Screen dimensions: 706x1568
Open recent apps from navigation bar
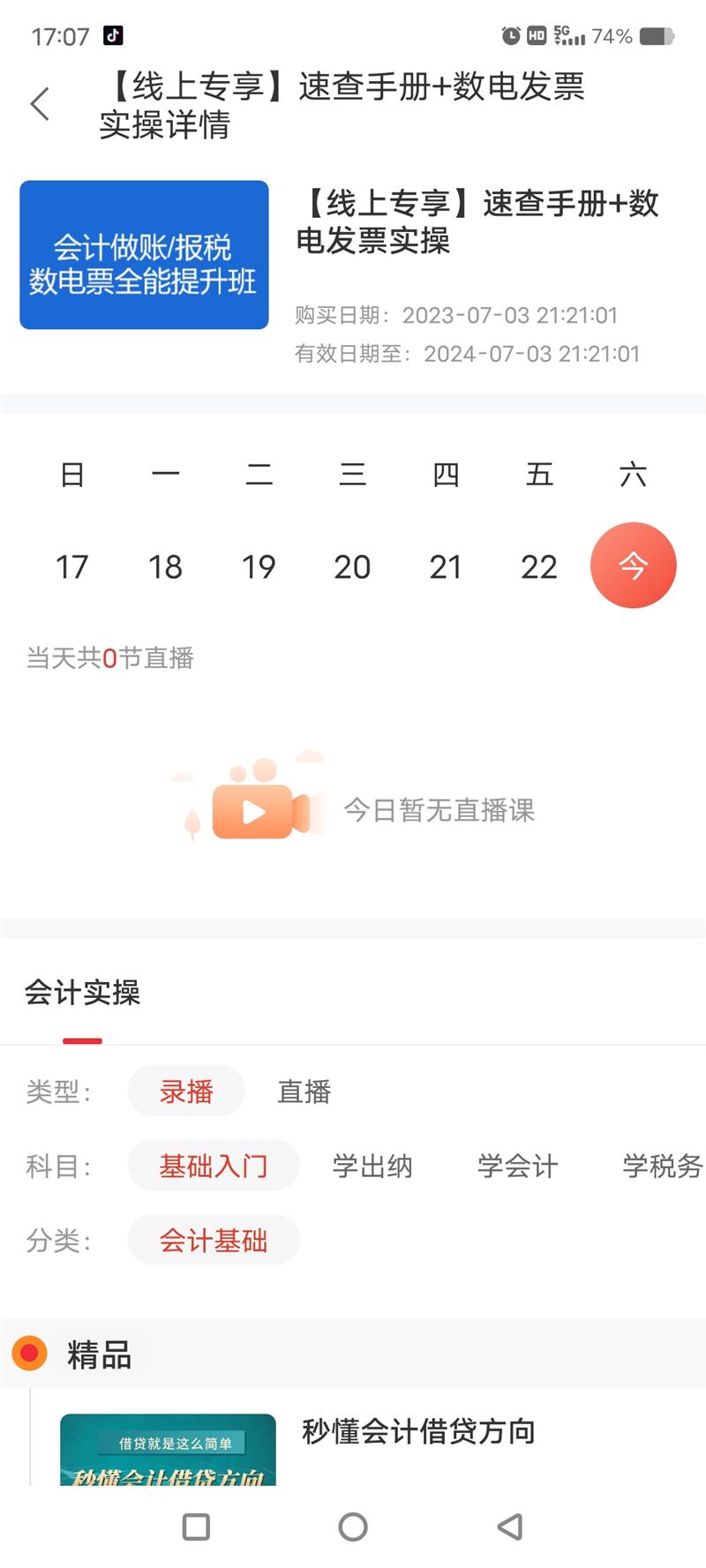(x=196, y=1527)
